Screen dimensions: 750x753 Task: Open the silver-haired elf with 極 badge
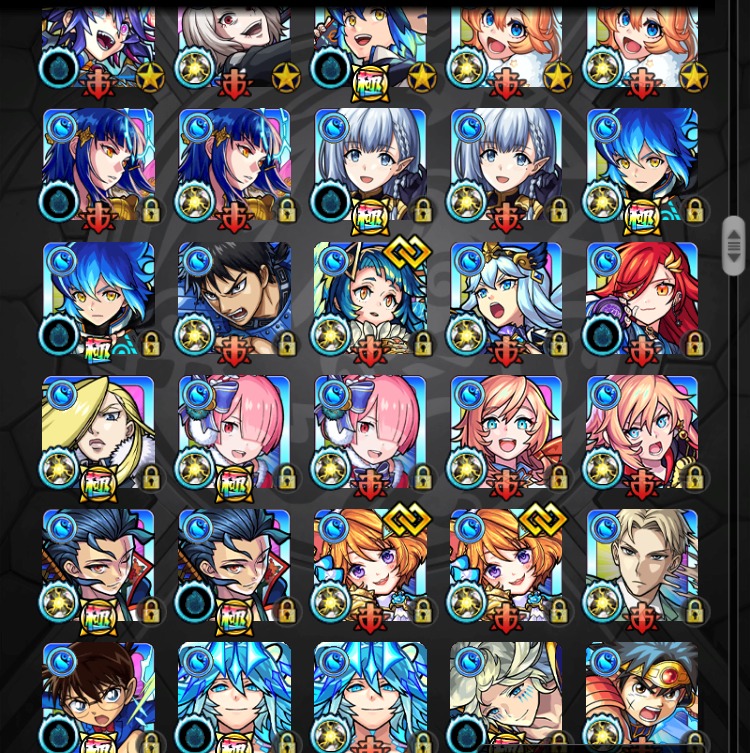370,166
